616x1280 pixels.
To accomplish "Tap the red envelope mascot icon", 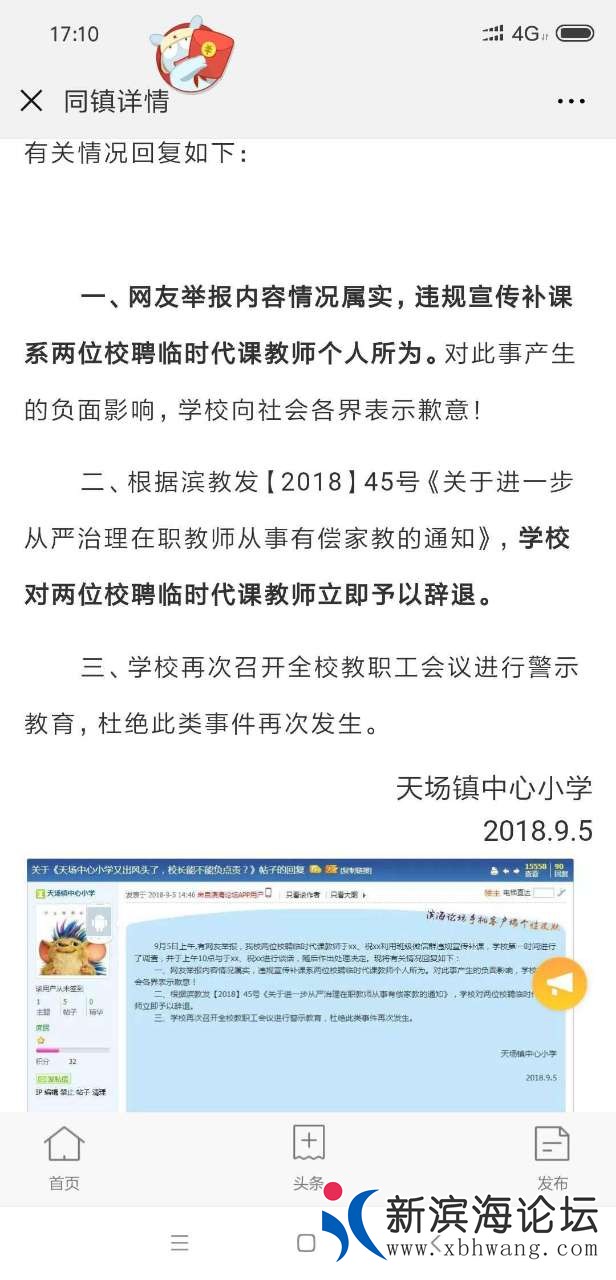I will coord(194,55).
